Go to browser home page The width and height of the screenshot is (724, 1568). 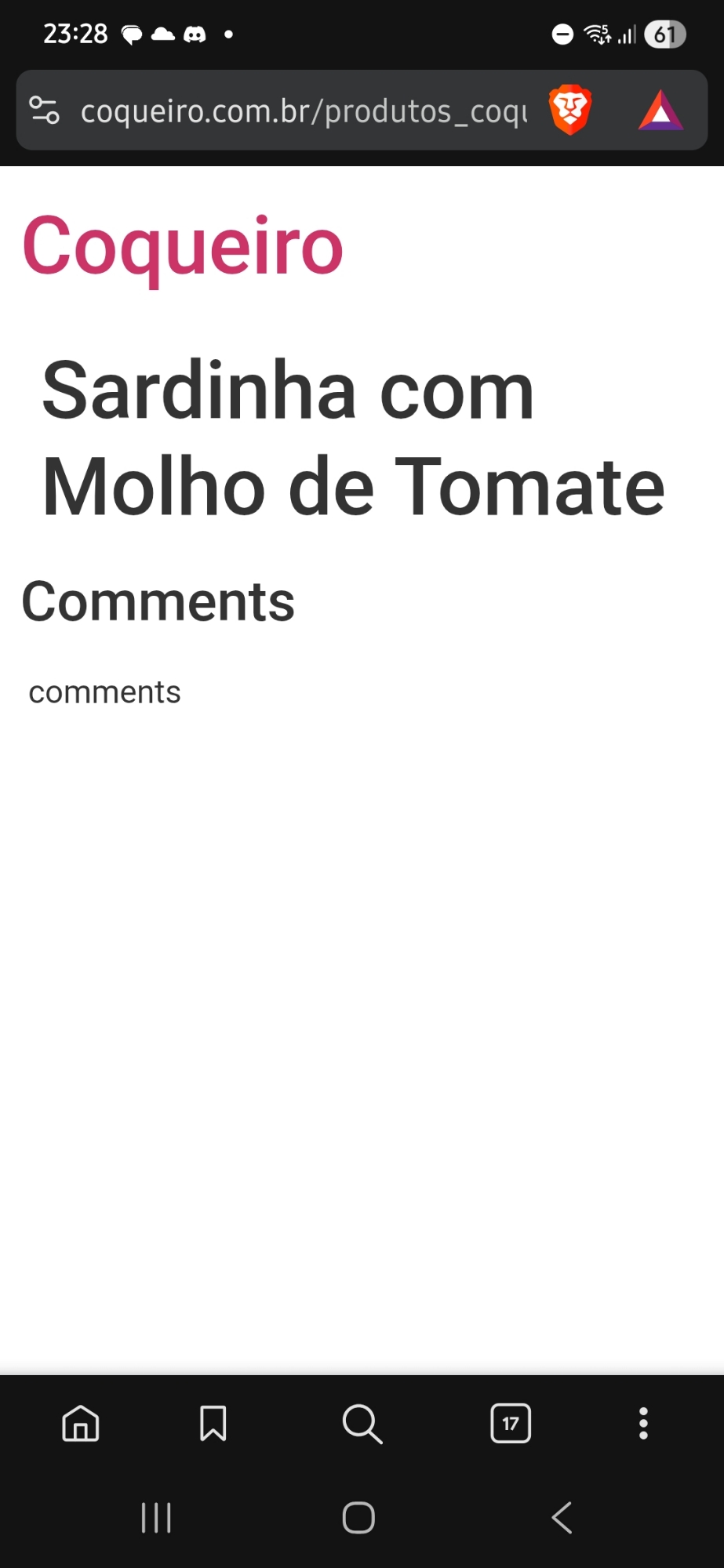point(81,1423)
